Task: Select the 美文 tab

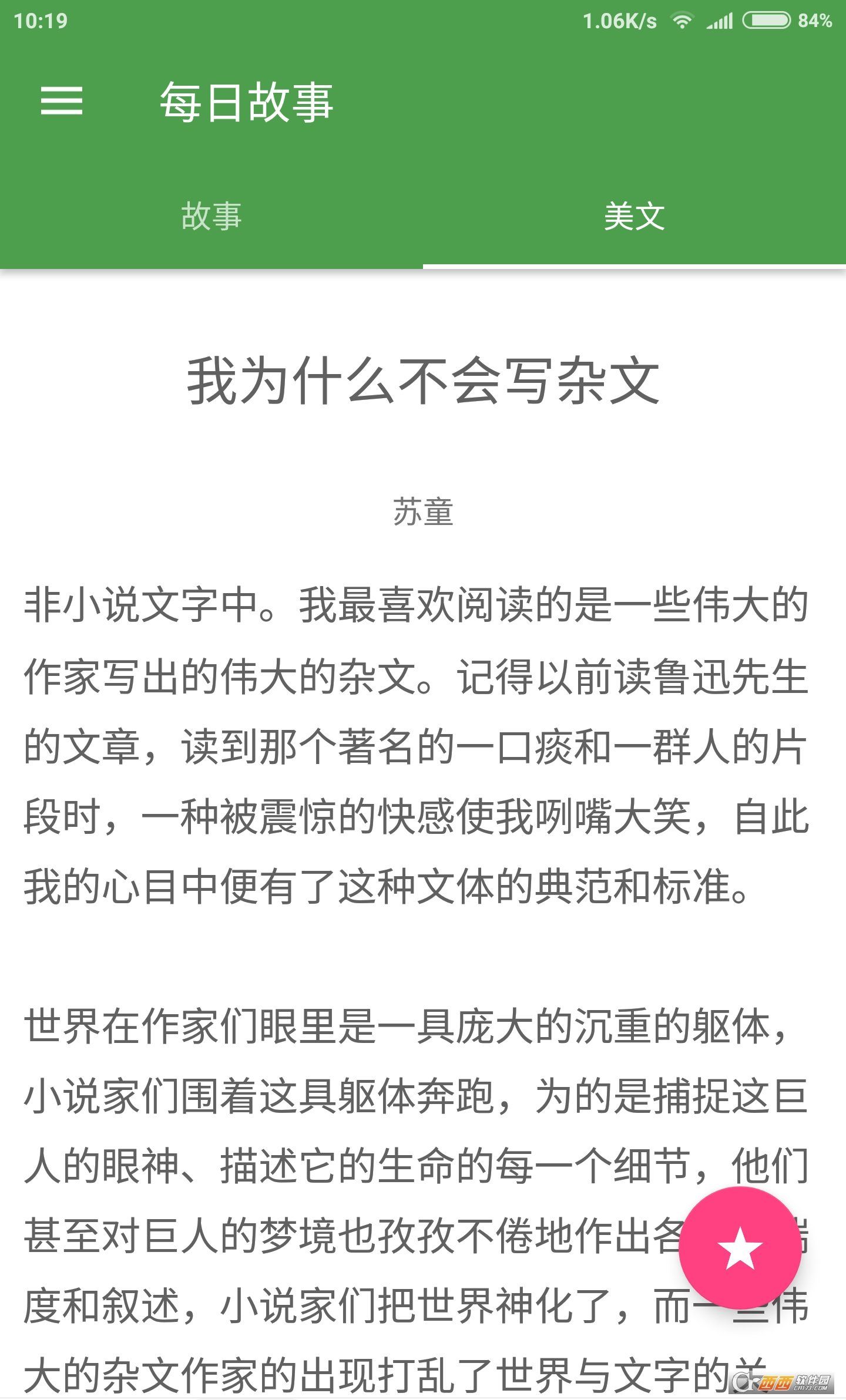Action: point(634,216)
